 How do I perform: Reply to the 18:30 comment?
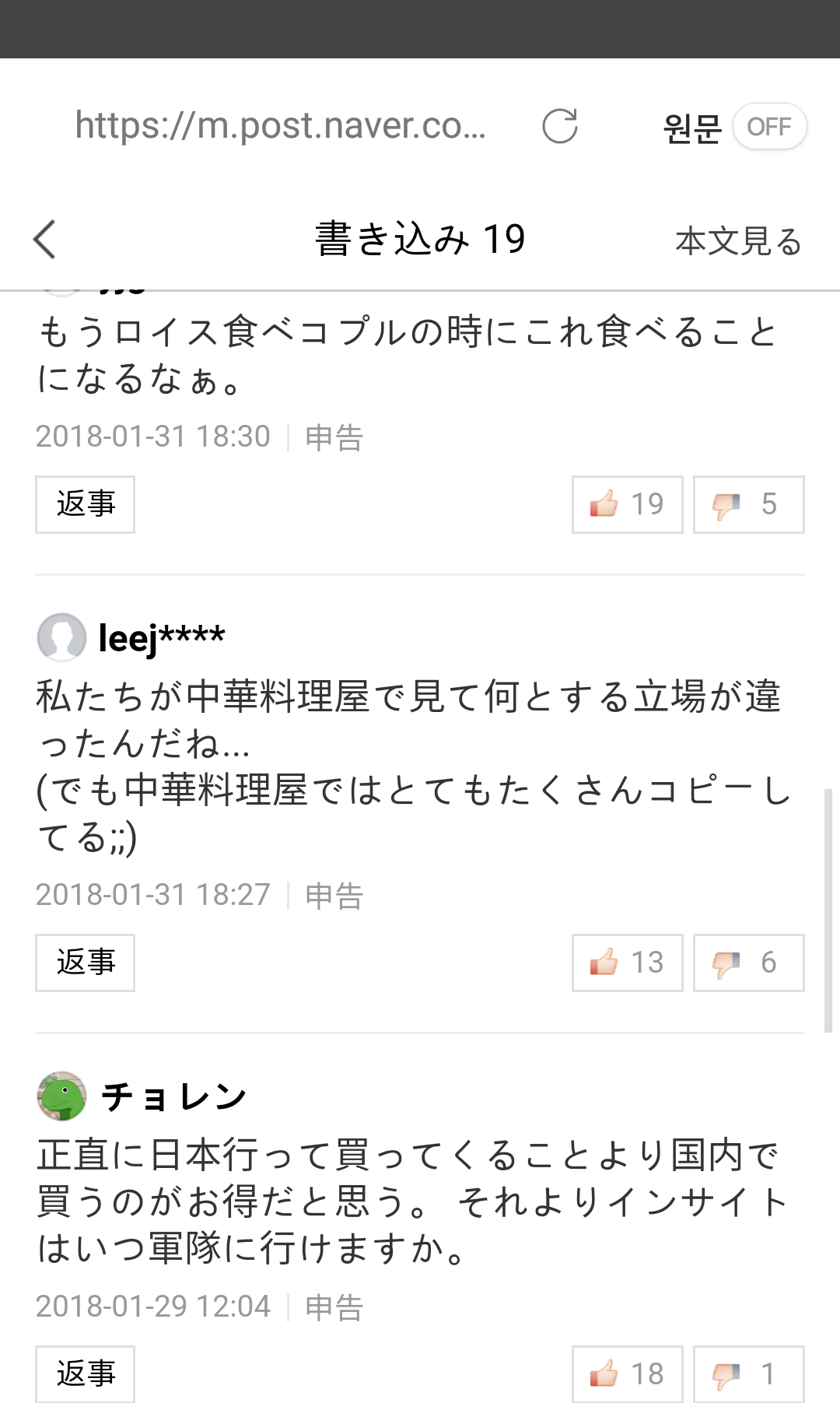pos(86,504)
